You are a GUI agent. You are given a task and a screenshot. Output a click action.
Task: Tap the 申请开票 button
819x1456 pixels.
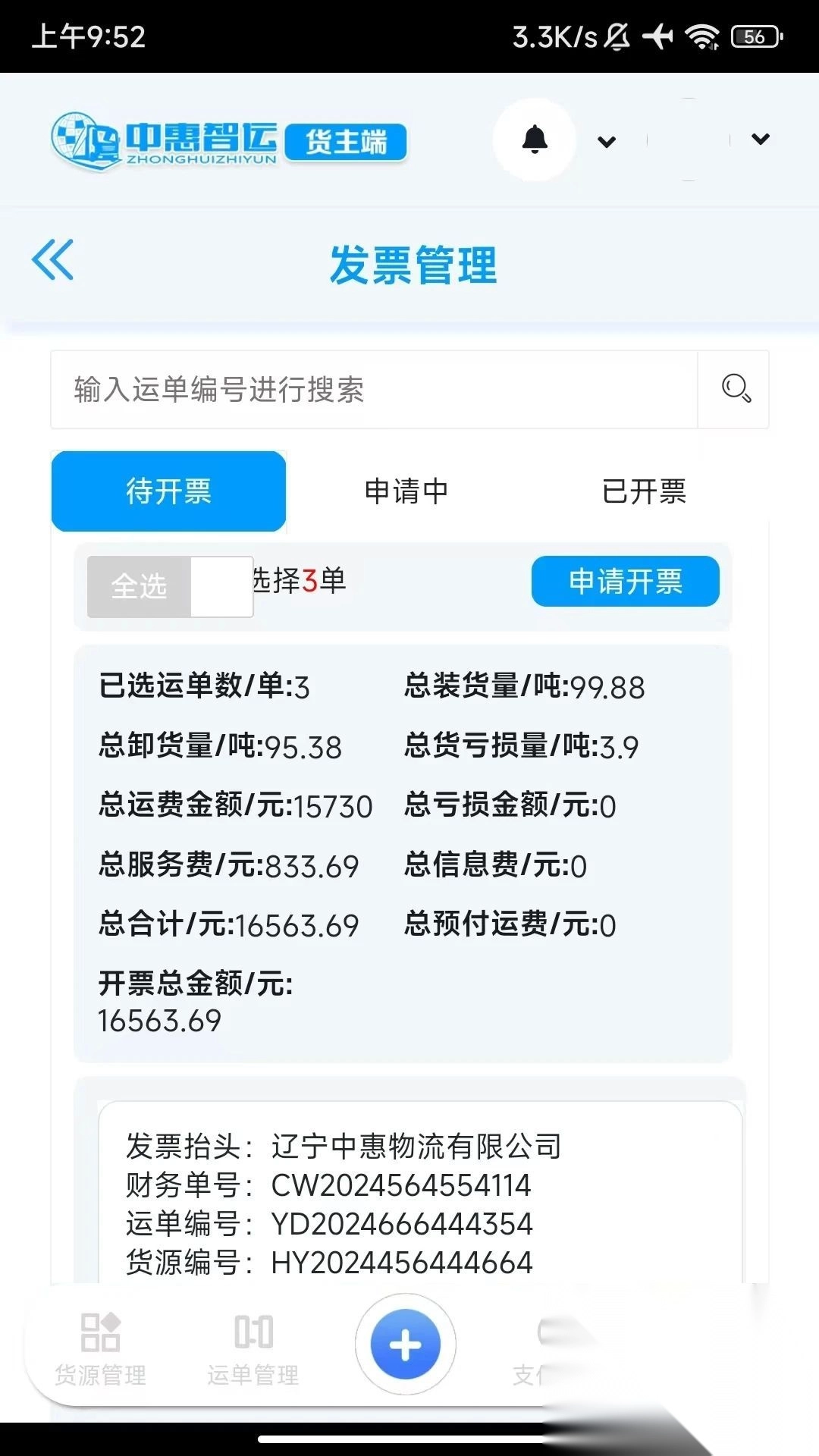tap(625, 582)
